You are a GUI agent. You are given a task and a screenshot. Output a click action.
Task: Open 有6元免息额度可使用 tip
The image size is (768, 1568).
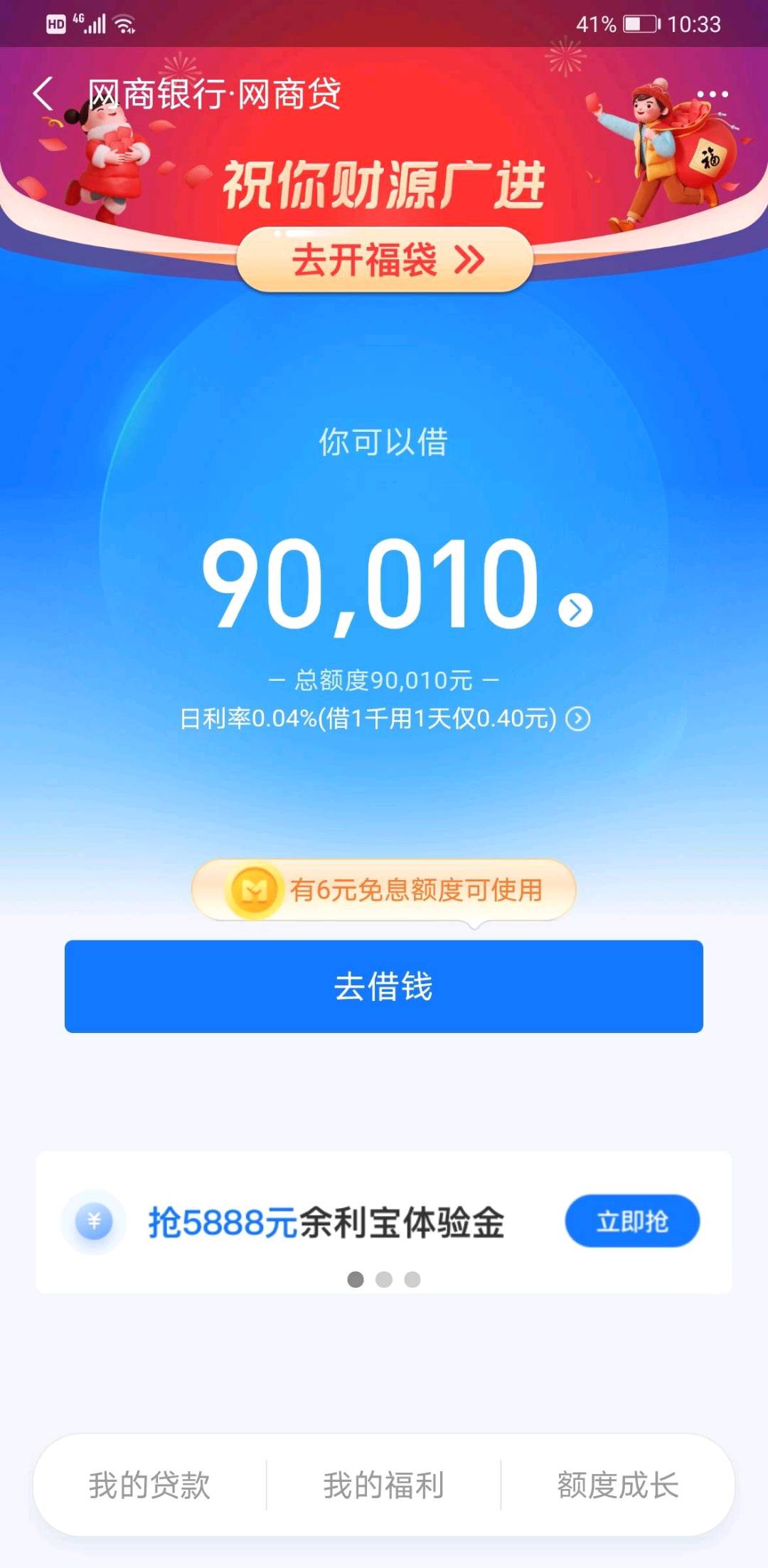point(384,889)
